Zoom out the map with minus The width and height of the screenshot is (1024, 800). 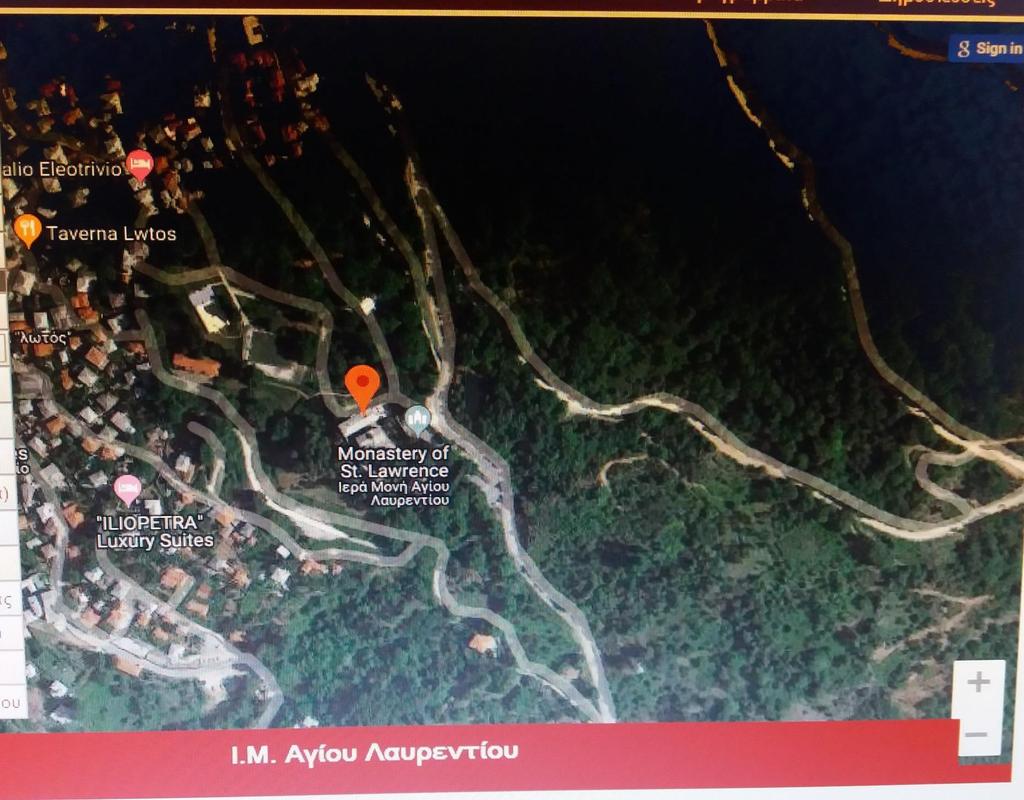[977, 735]
